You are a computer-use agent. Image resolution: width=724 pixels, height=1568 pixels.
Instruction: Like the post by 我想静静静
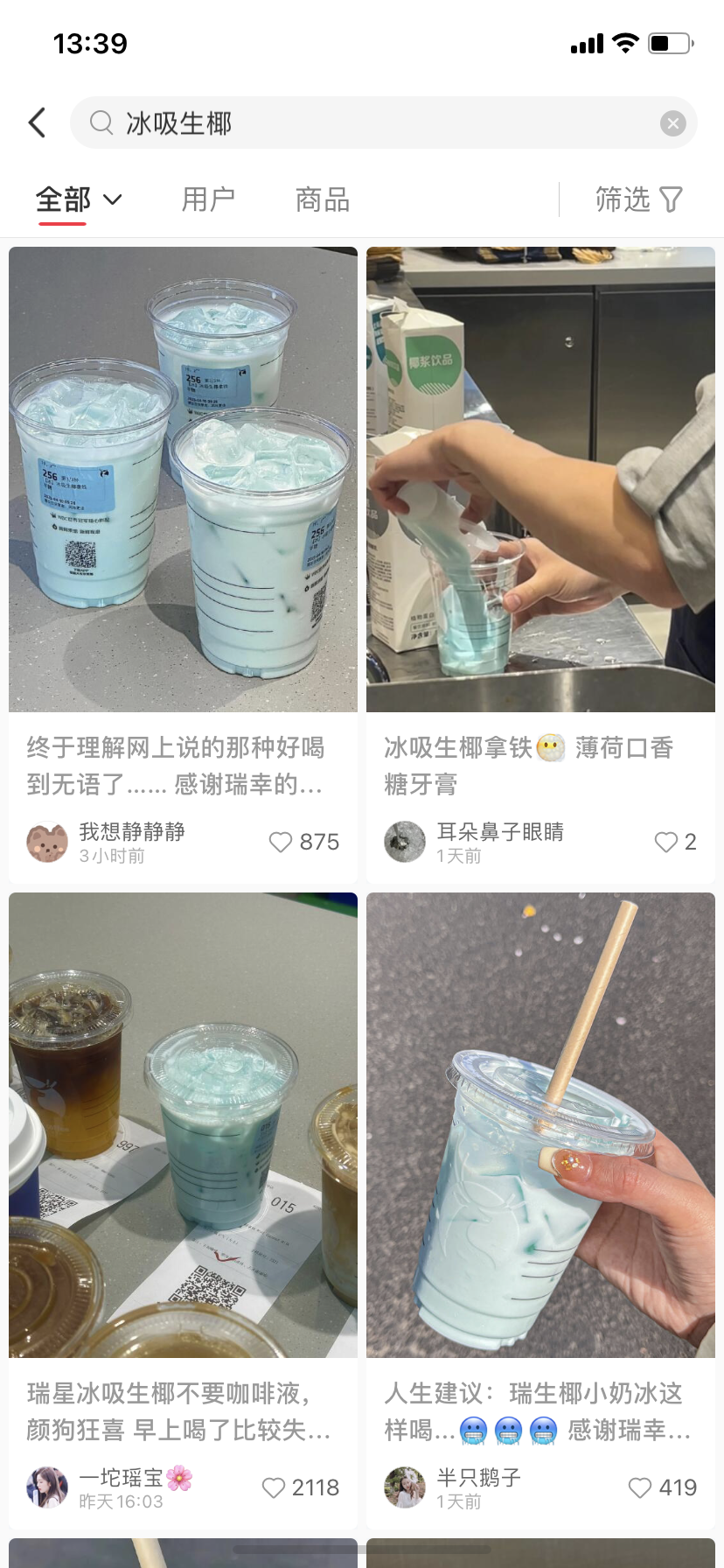click(281, 842)
